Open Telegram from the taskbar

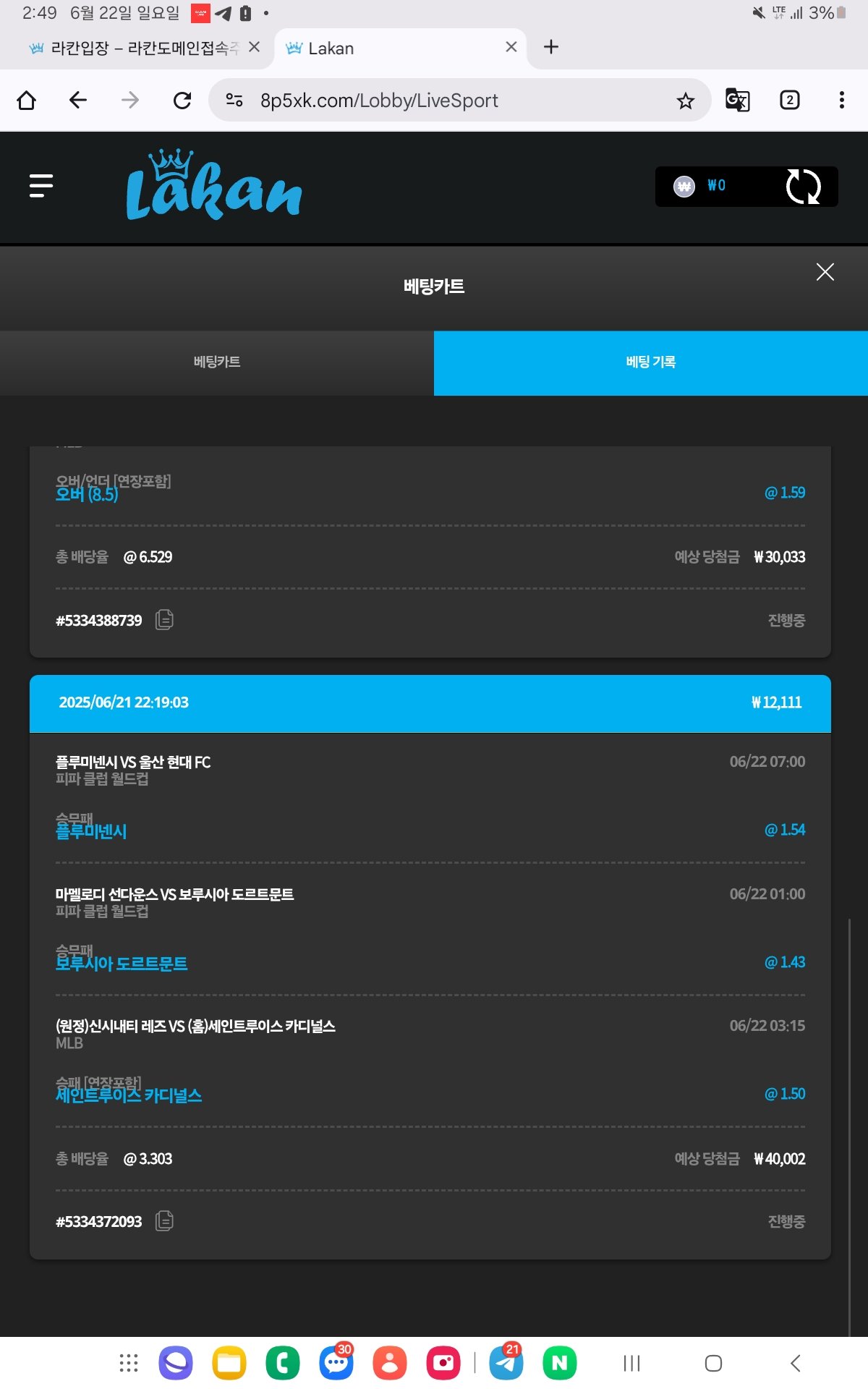pos(506,1364)
